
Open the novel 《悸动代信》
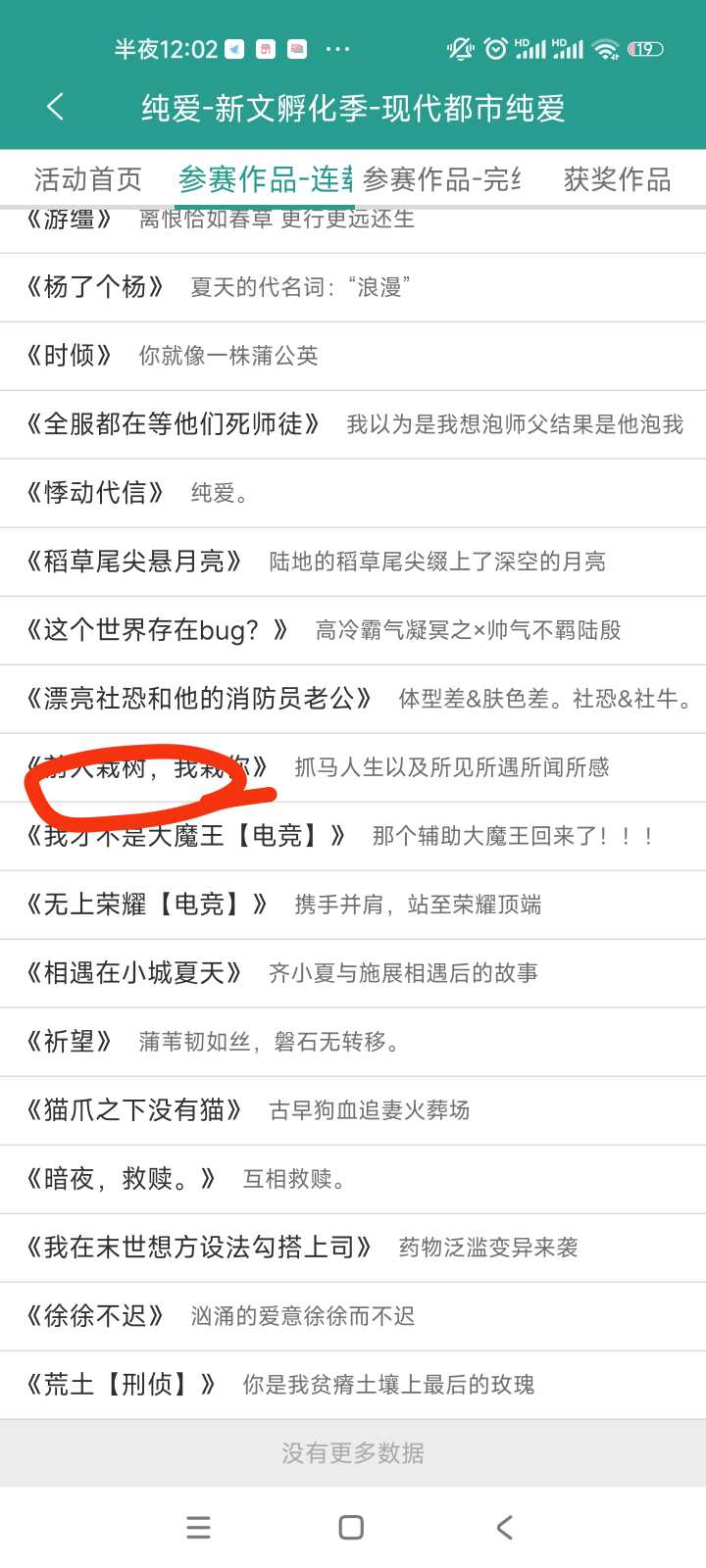pos(95,493)
